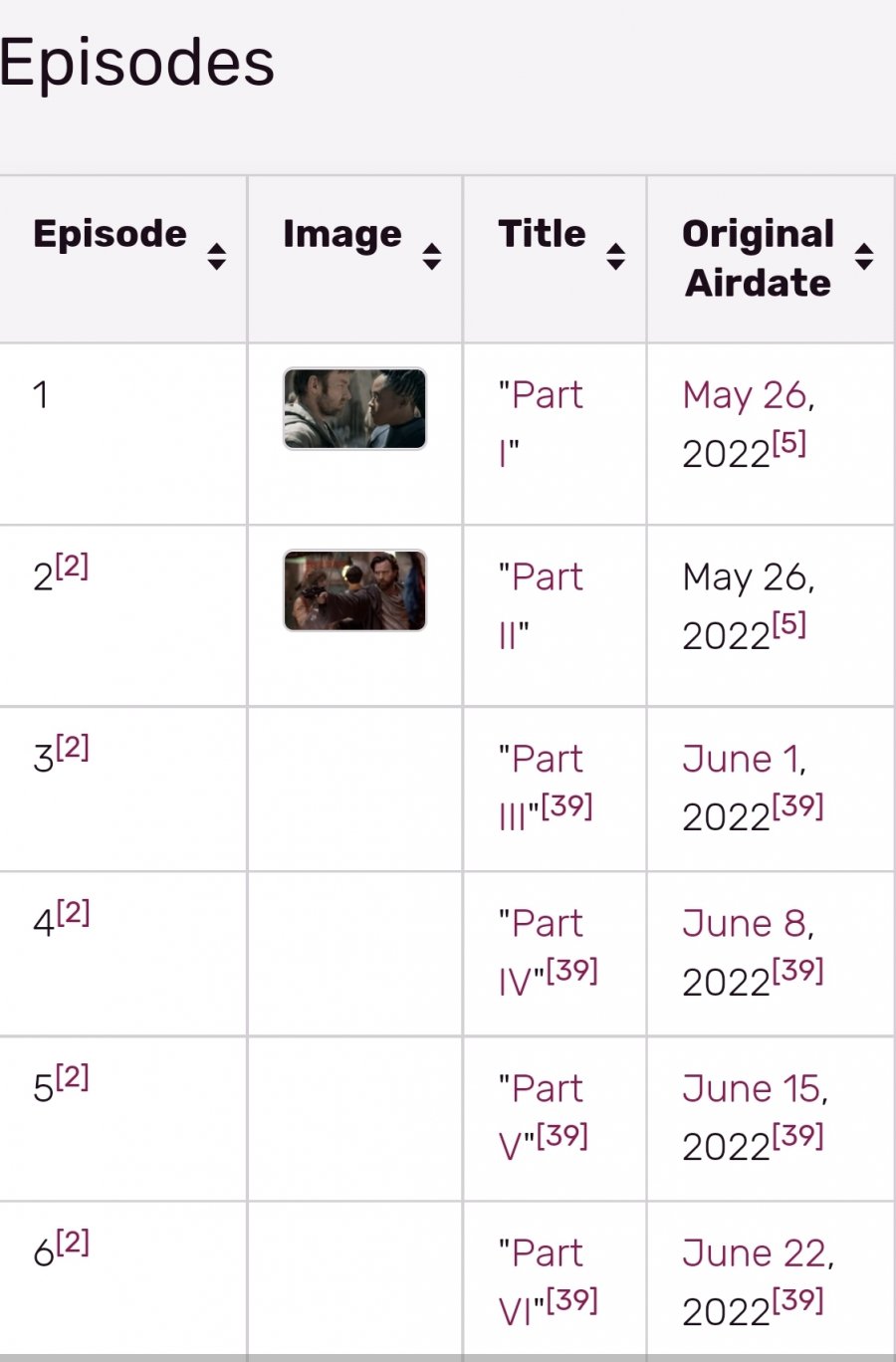Open the "Part I" episode link
Screen dimensions: 896x1362
point(541,396)
